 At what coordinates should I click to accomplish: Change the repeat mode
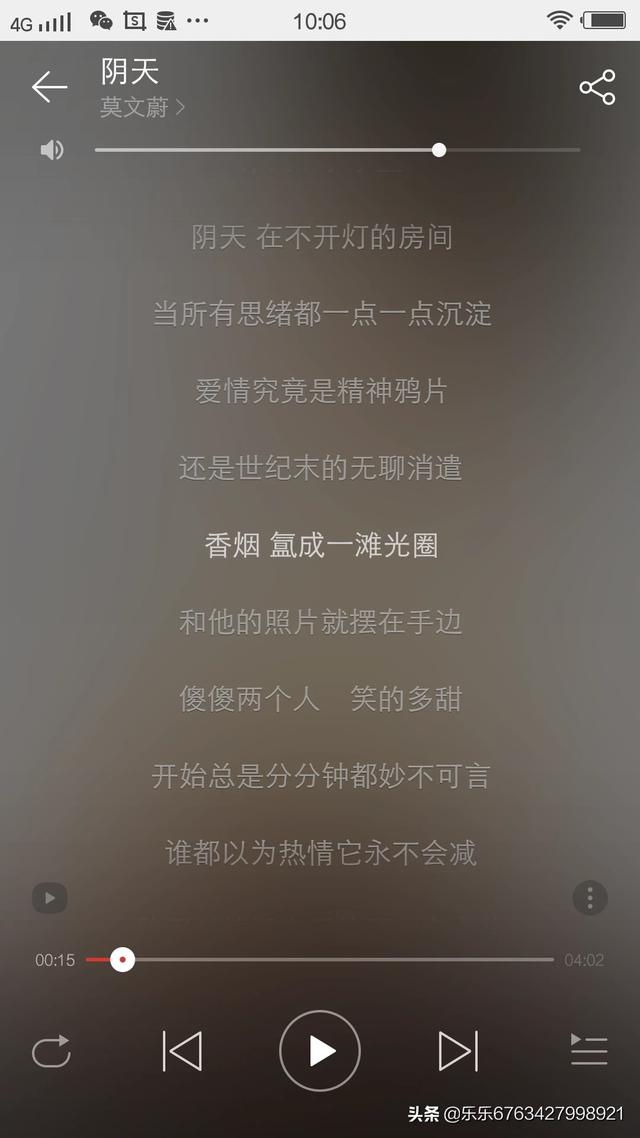tap(51, 1051)
